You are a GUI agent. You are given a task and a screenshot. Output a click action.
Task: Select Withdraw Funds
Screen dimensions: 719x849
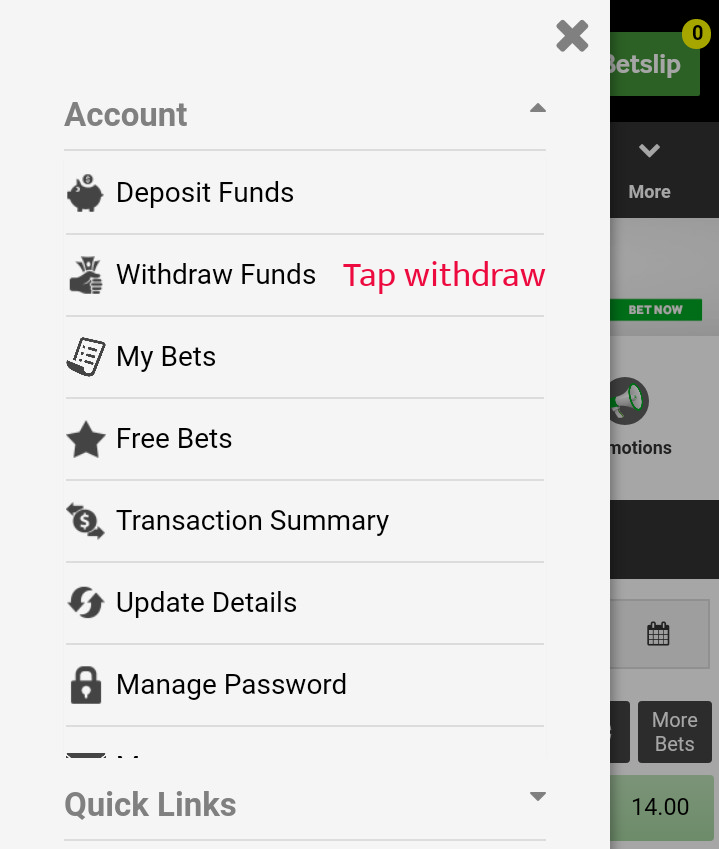click(304, 275)
